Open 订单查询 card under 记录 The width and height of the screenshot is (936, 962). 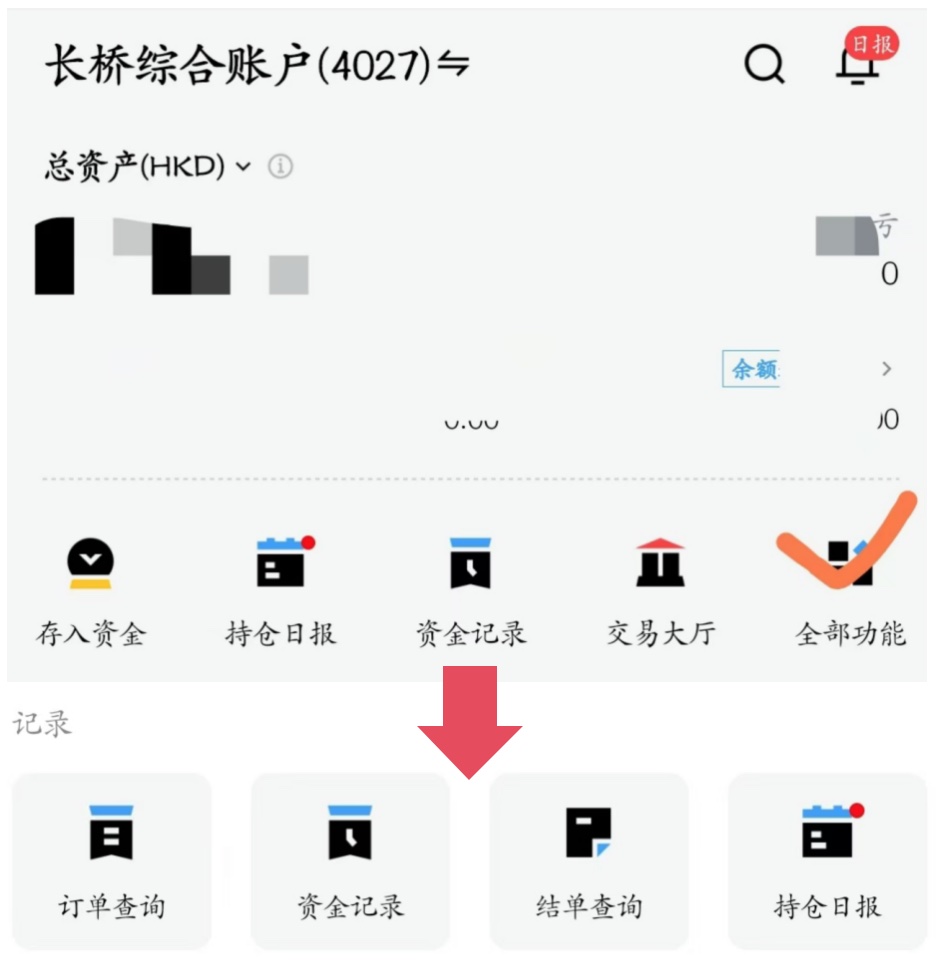111,861
